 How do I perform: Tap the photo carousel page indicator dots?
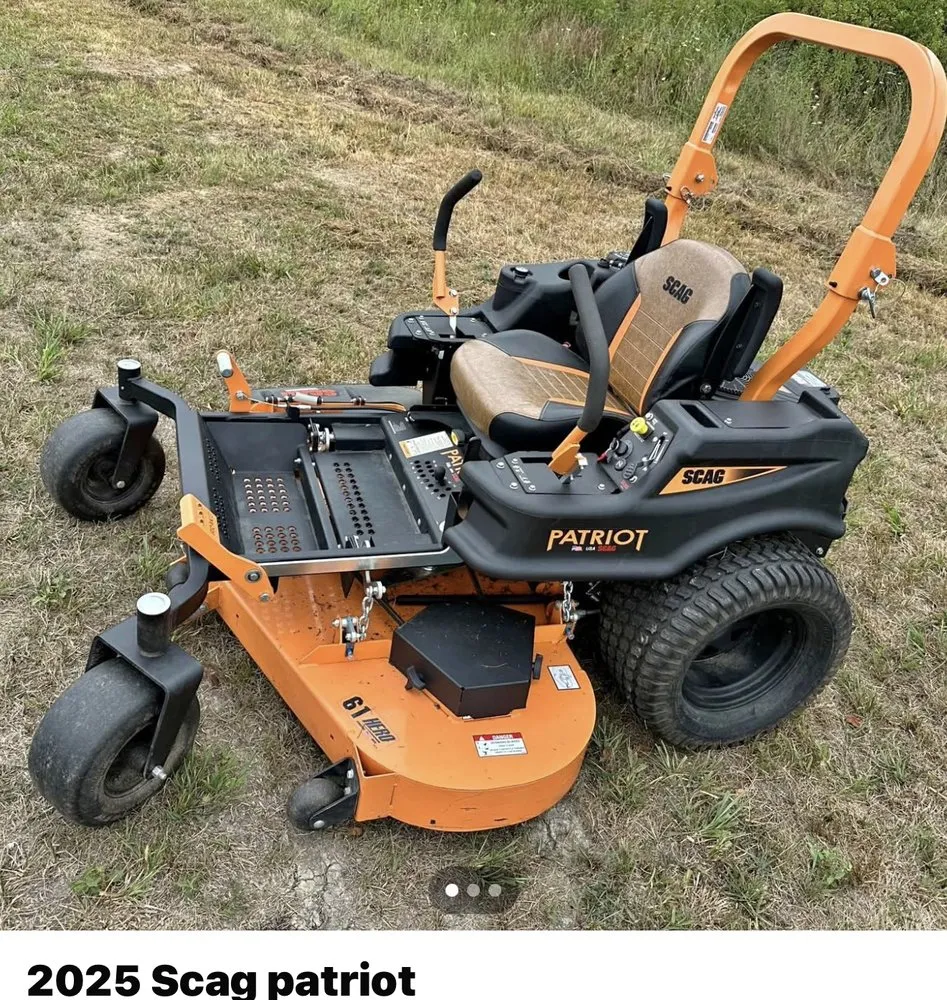(x=473, y=890)
